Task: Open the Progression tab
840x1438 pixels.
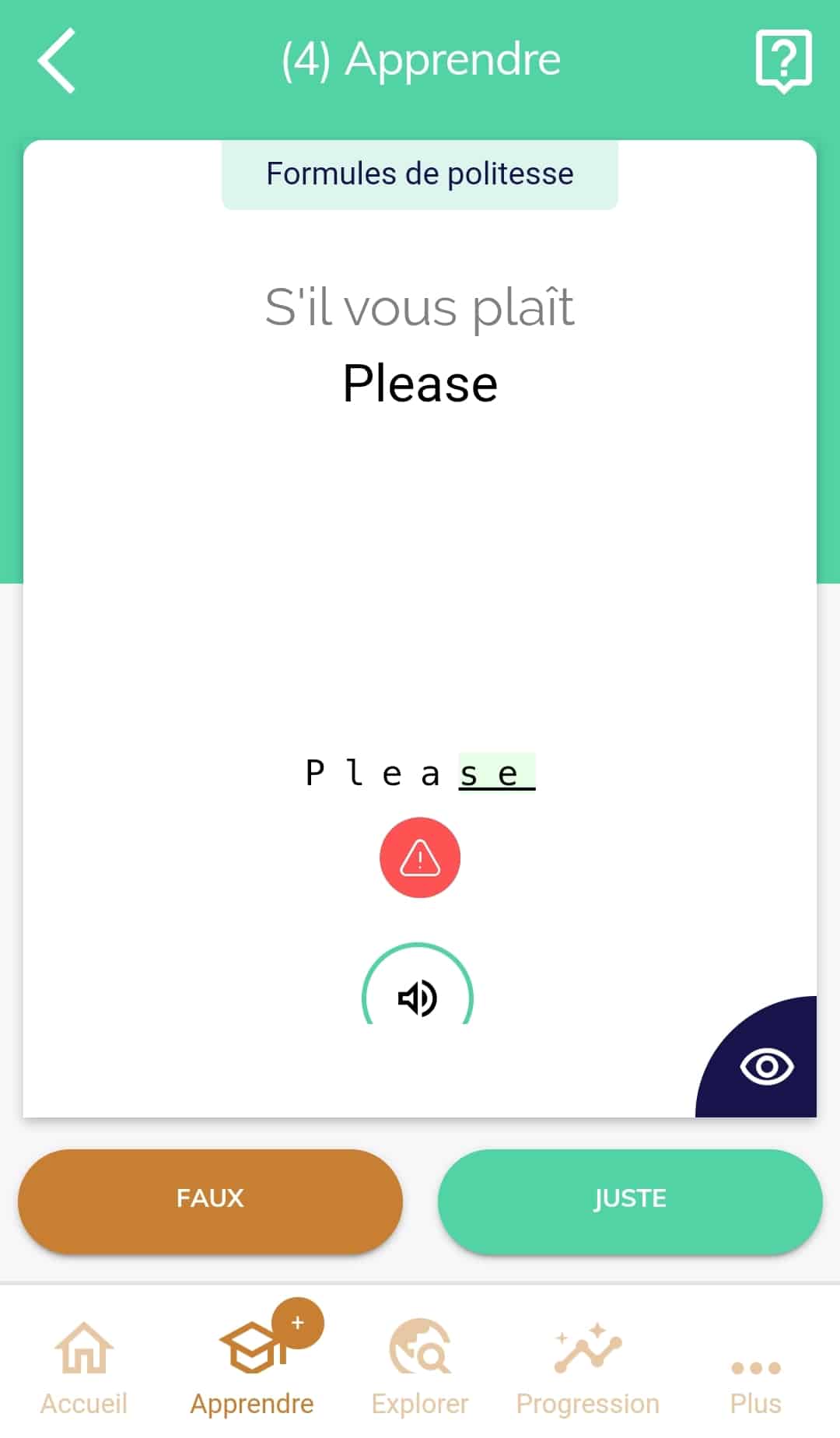Action: (x=588, y=1370)
